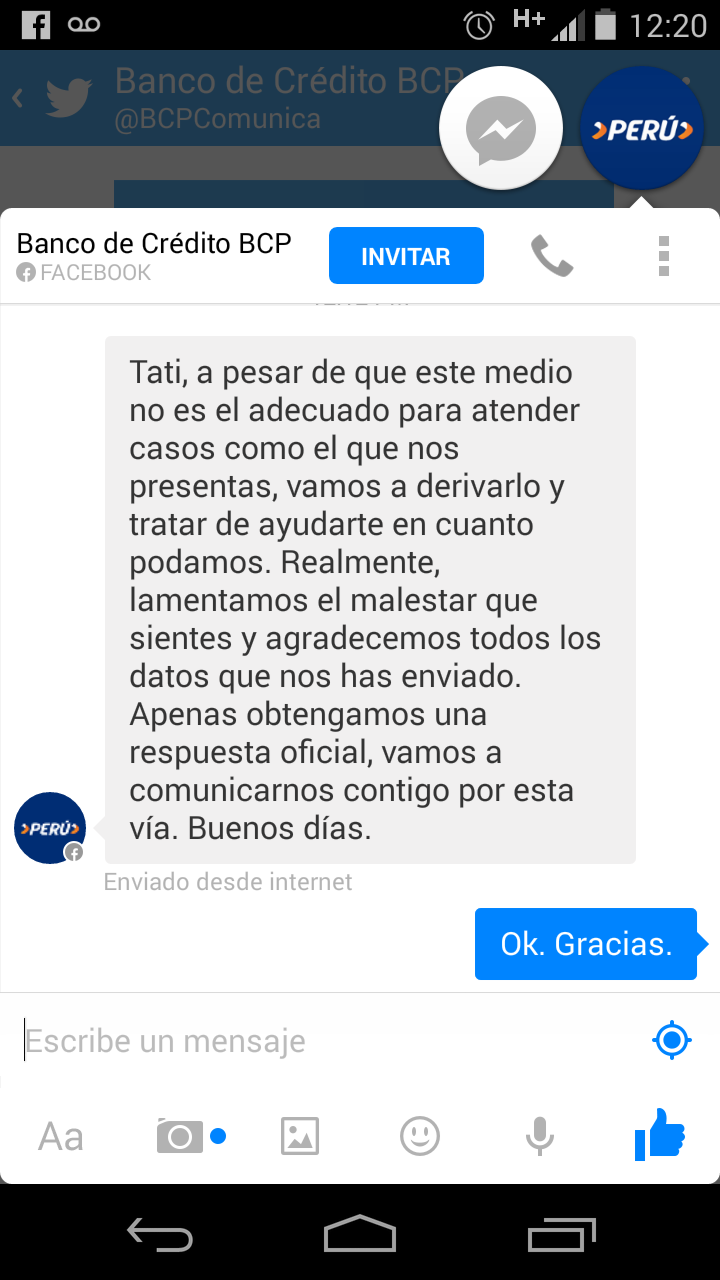Start a call with the phone icon
The width and height of the screenshot is (720, 1280).
pos(551,255)
